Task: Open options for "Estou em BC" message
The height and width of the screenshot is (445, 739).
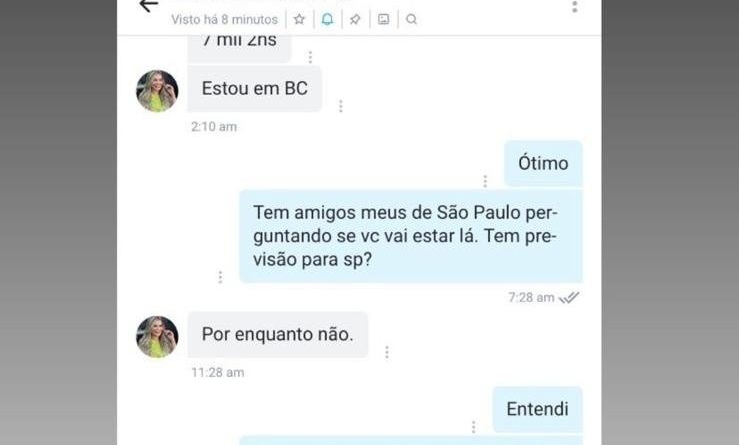Action: (341, 106)
